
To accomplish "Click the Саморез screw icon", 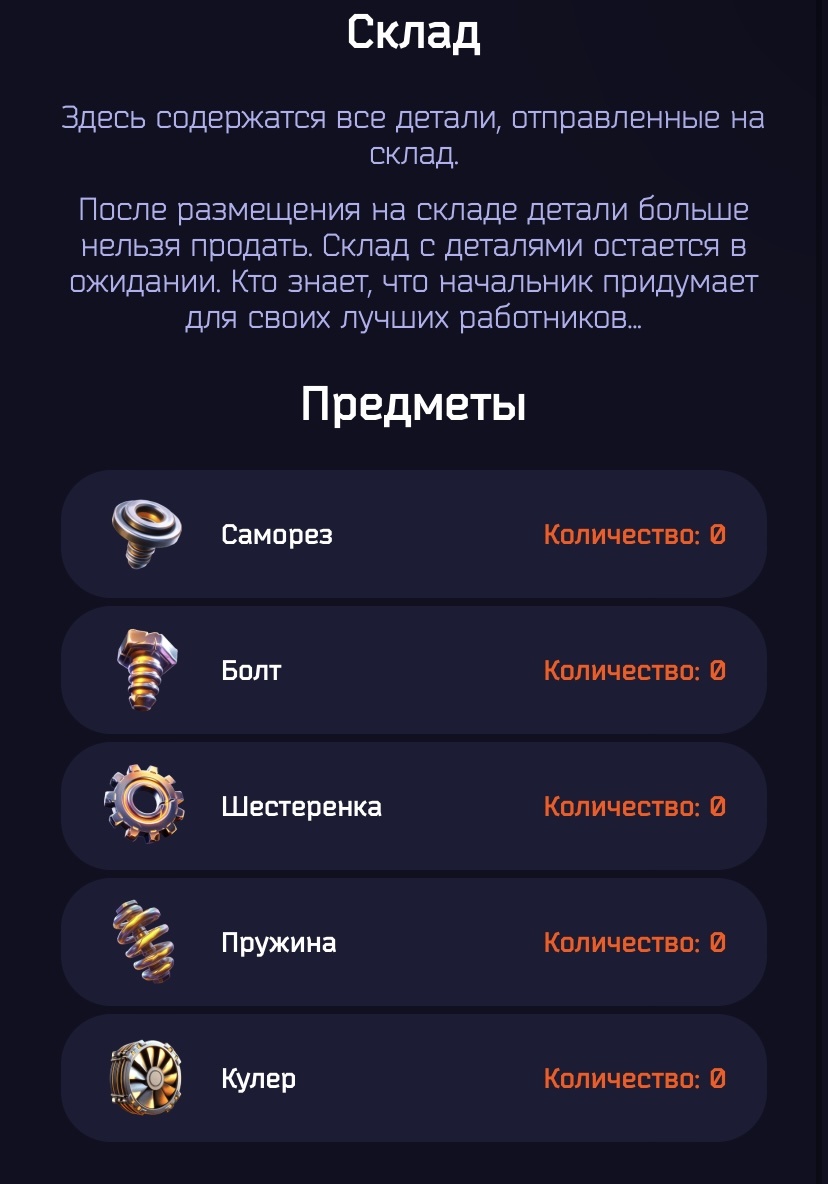I will tap(146, 533).
